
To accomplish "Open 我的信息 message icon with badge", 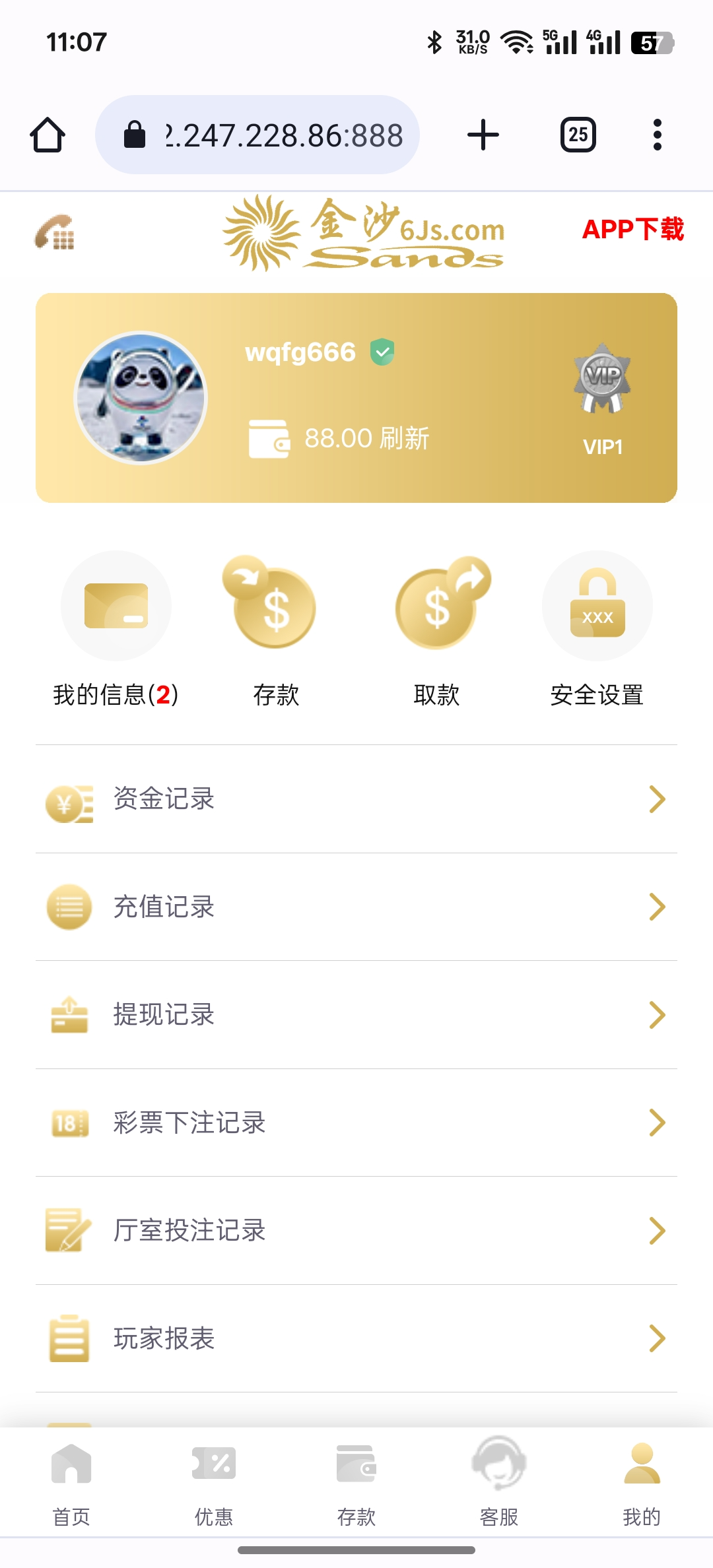I will (116, 605).
